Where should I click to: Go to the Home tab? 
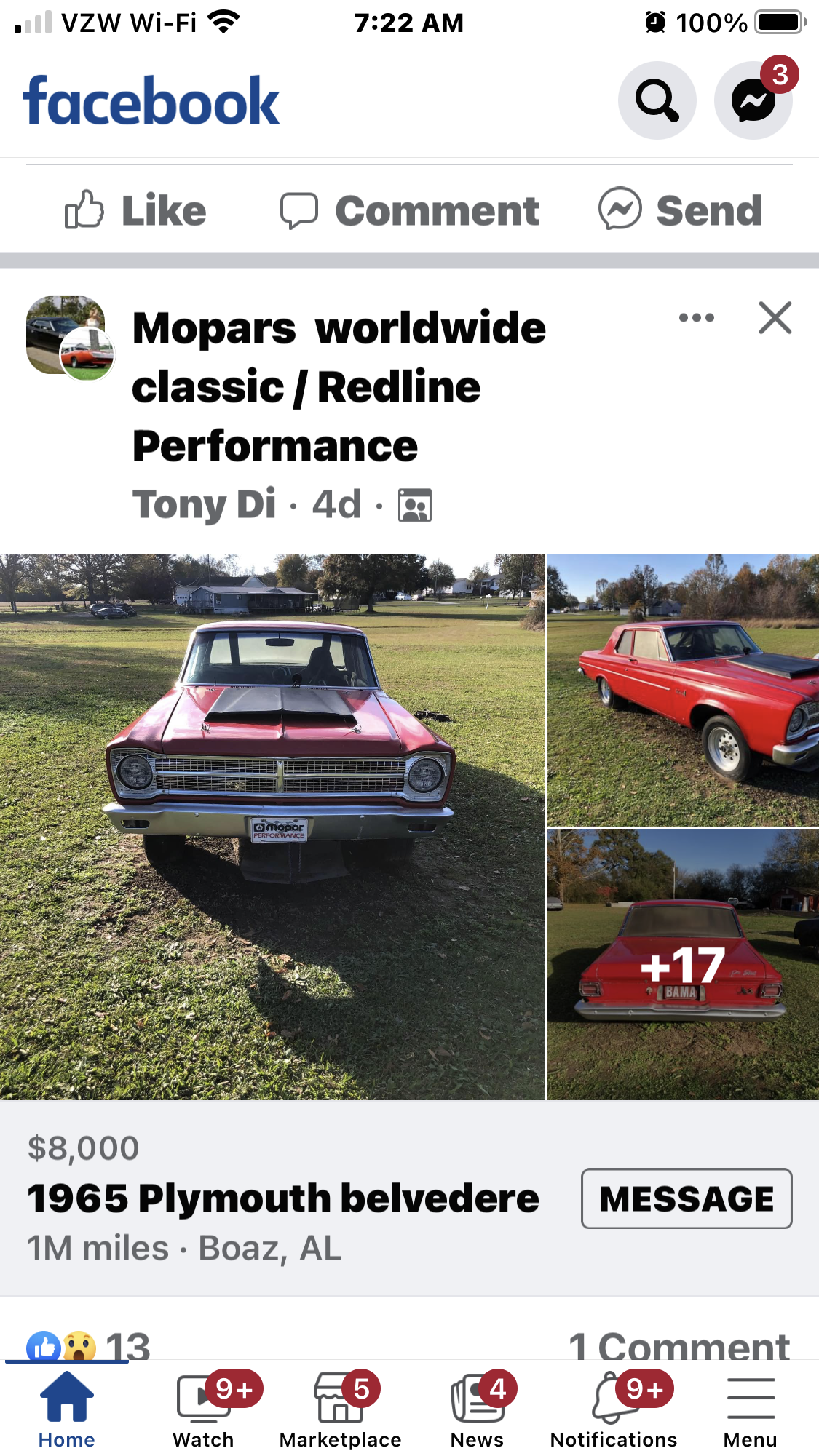(x=67, y=1407)
